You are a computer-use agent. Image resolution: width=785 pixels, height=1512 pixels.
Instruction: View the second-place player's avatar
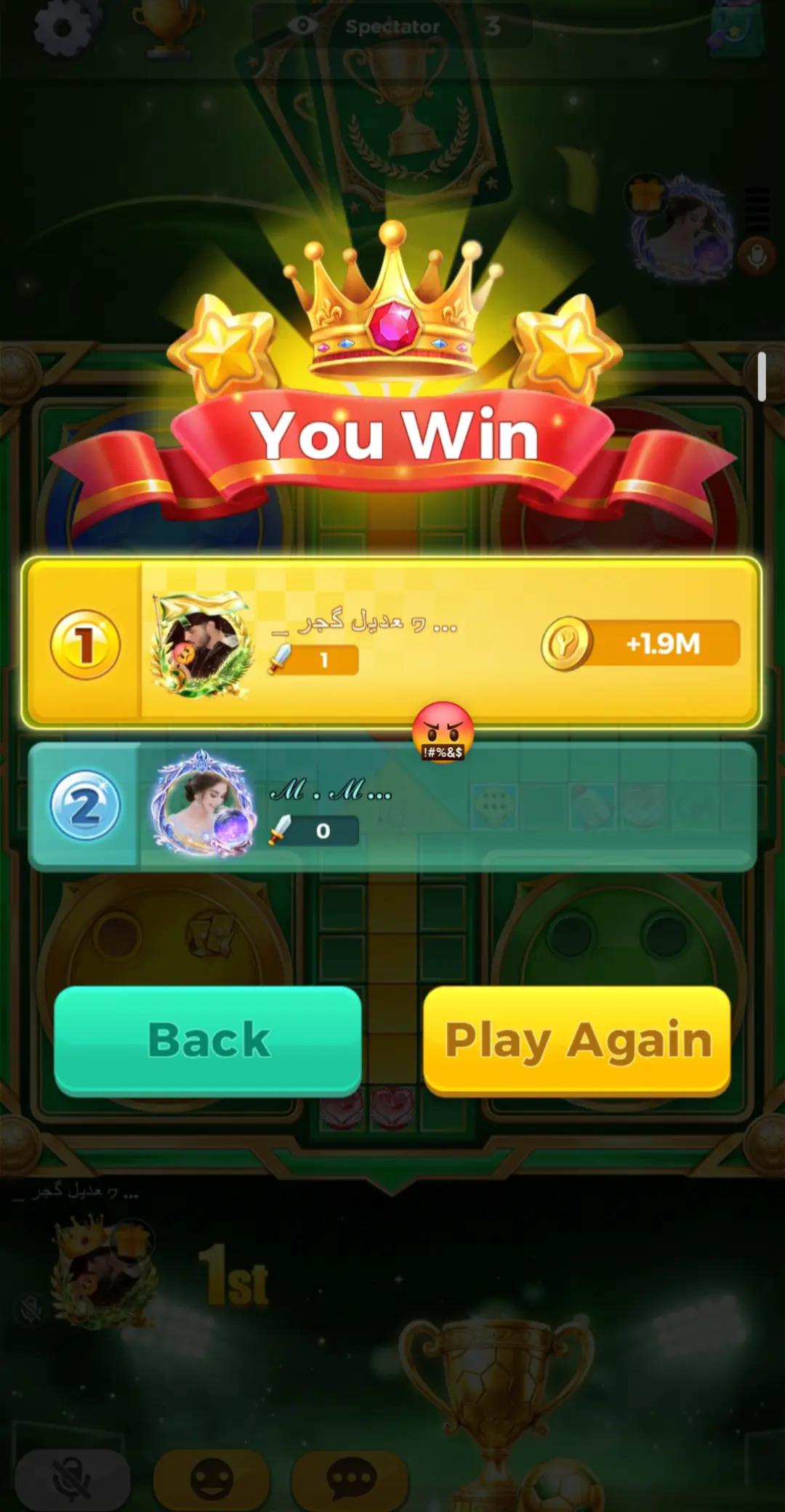[x=203, y=805]
